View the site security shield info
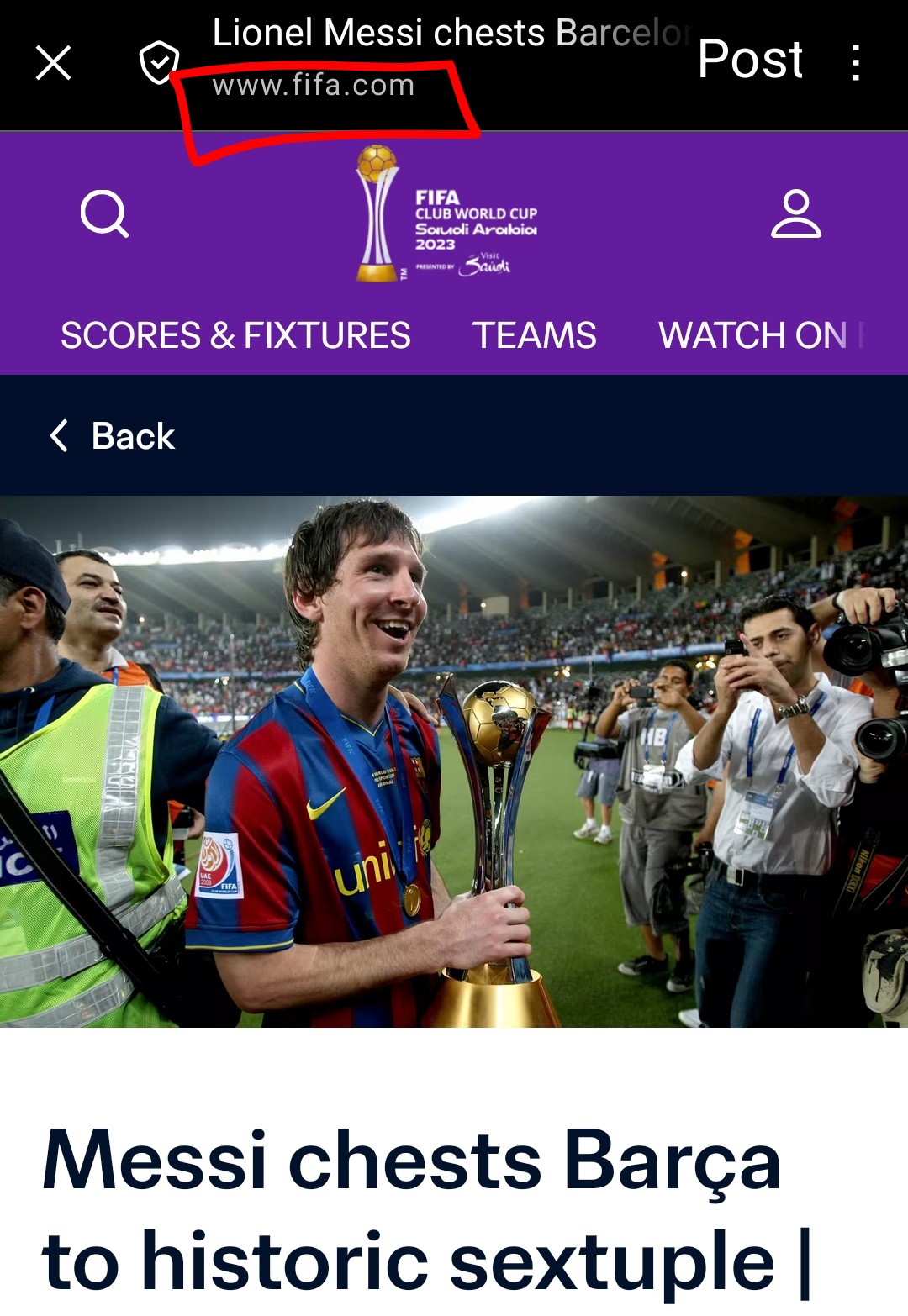This screenshot has width=908, height=1316. tap(159, 62)
